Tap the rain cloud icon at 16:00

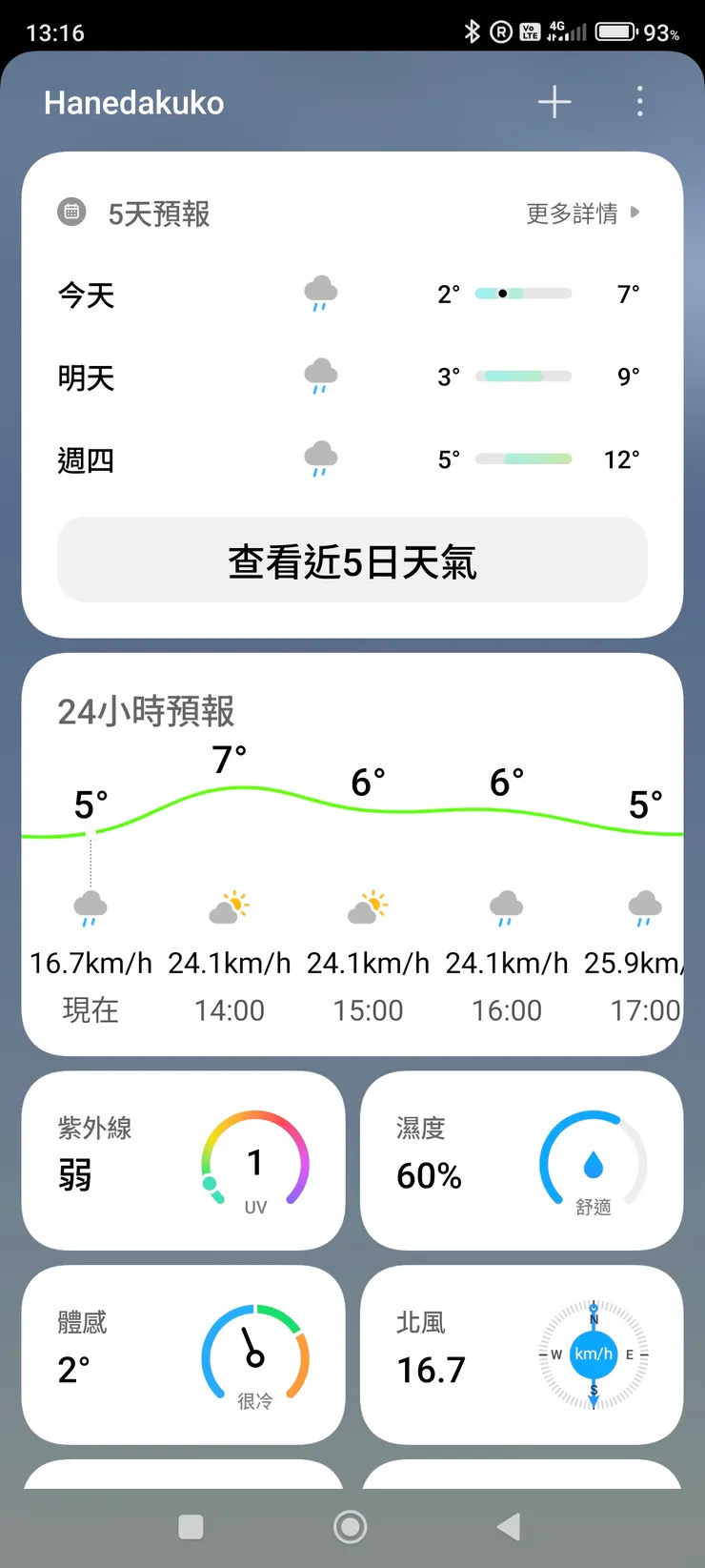pyautogui.click(x=506, y=906)
